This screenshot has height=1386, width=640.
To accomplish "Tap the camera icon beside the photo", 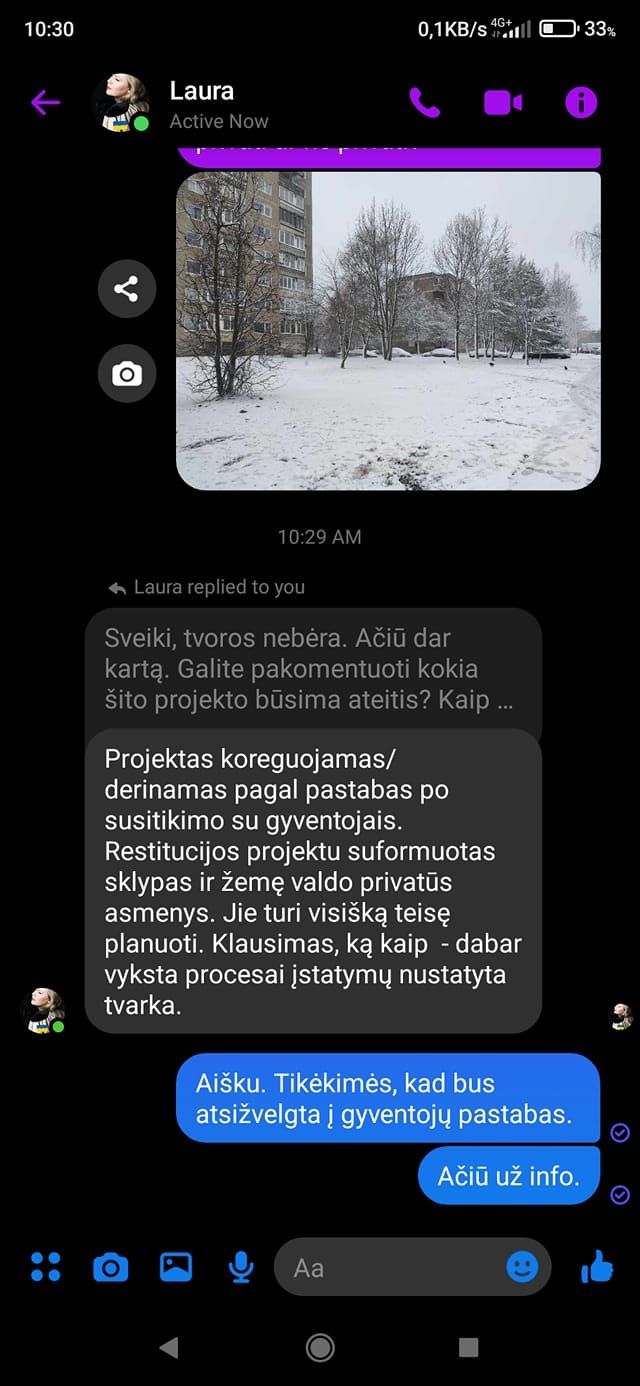I will click(126, 374).
